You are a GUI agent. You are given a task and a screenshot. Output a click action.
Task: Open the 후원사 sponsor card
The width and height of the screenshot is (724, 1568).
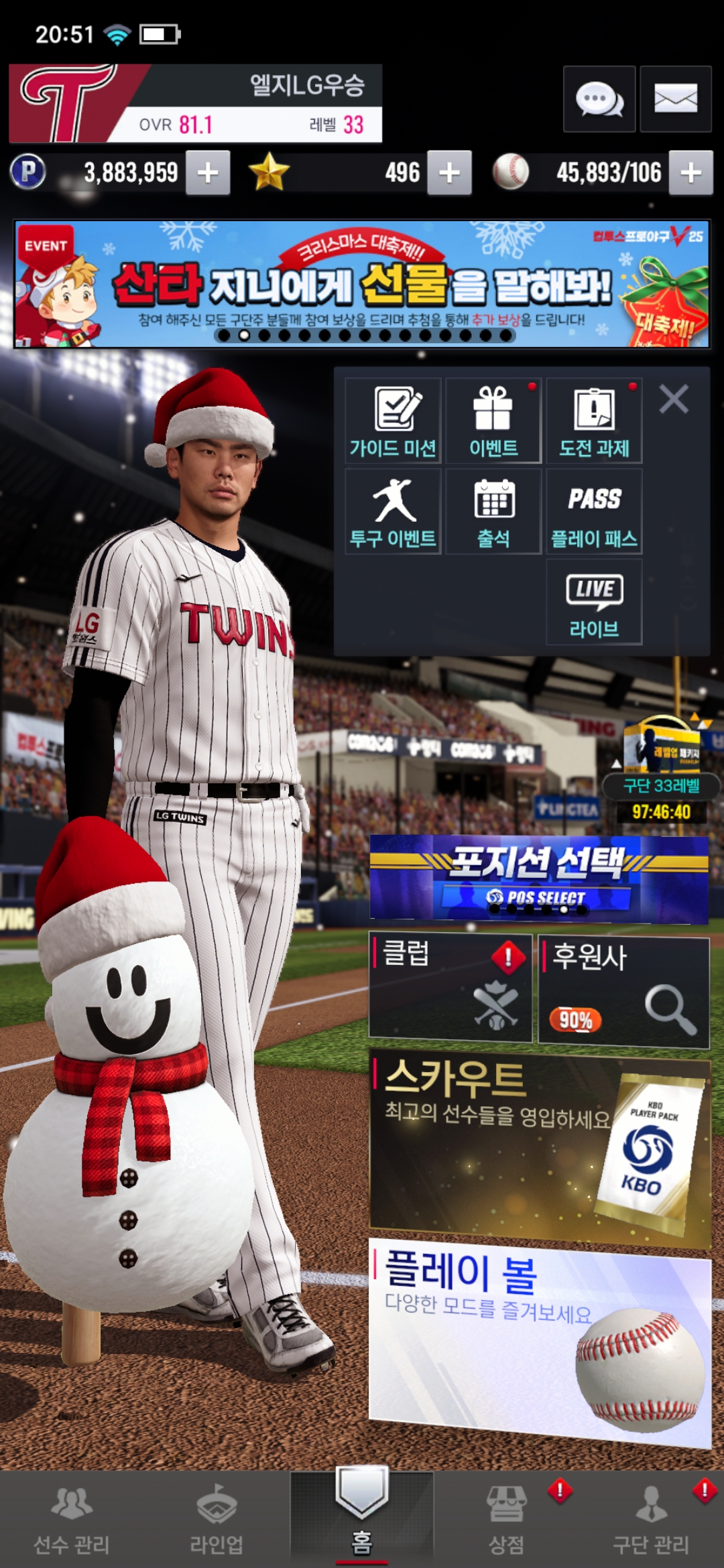click(x=623, y=991)
